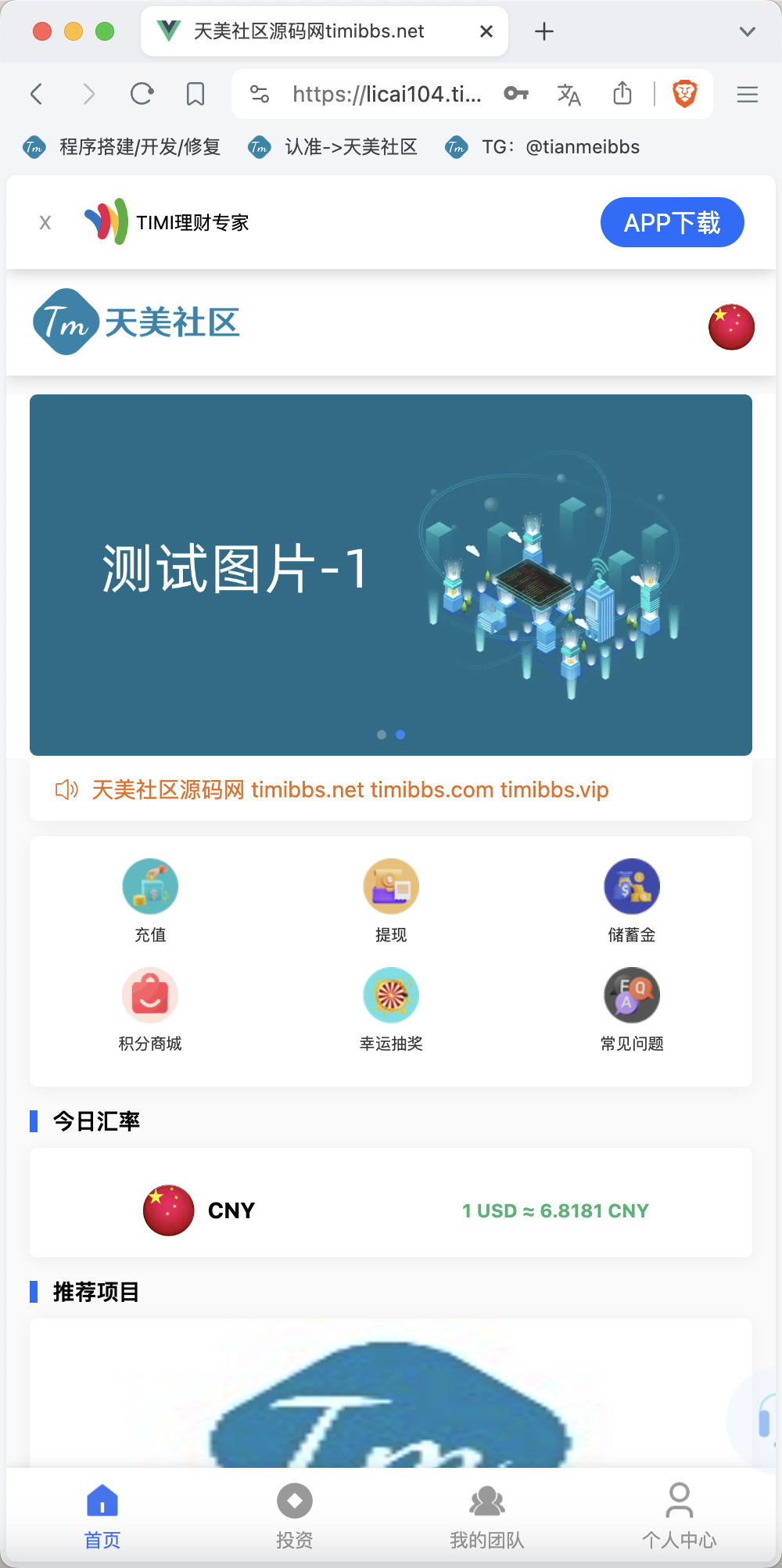
Task: Reload the page in the browser
Action: [142, 94]
